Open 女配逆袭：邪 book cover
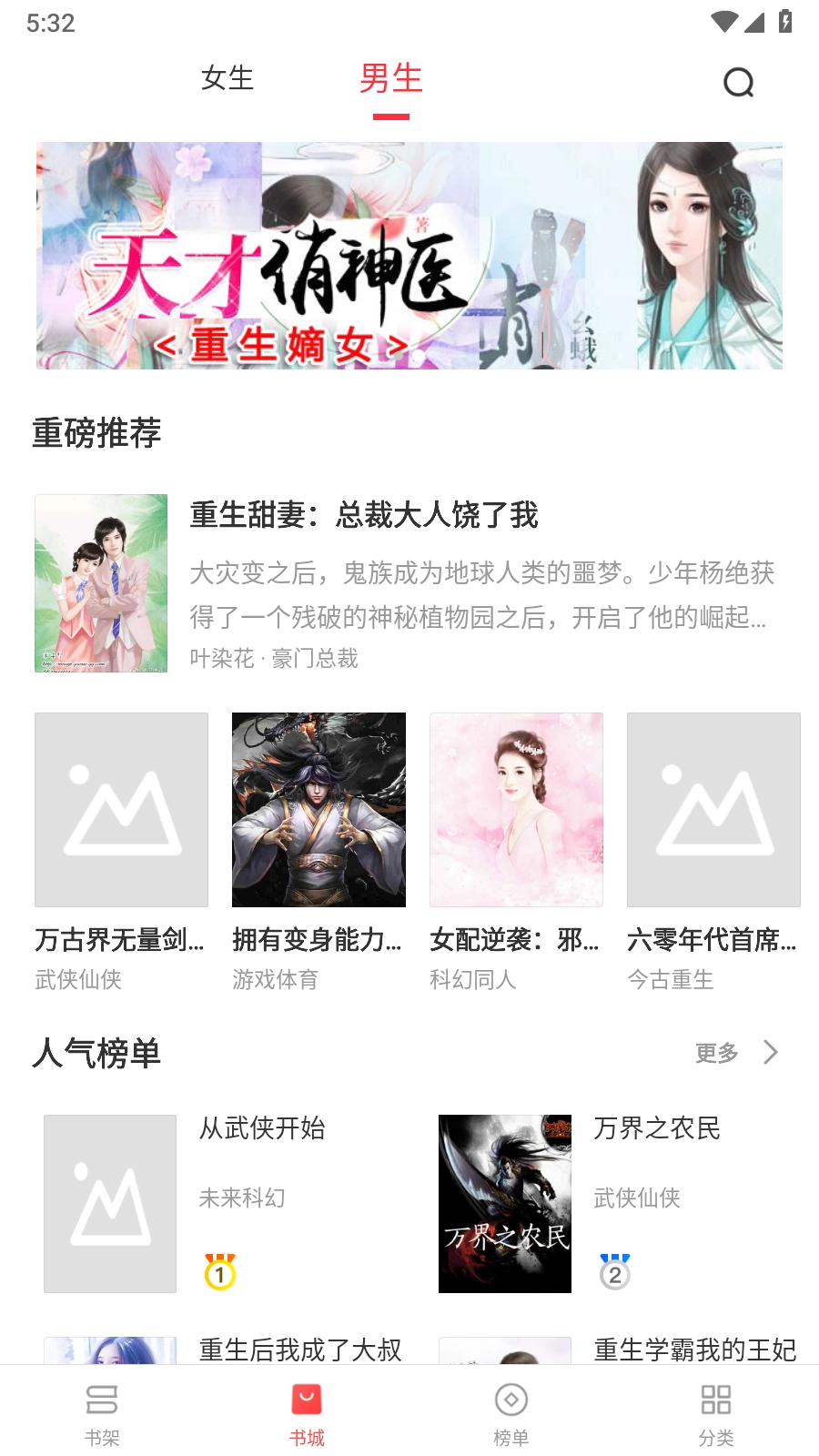The image size is (819, 1456). coord(516,810)
